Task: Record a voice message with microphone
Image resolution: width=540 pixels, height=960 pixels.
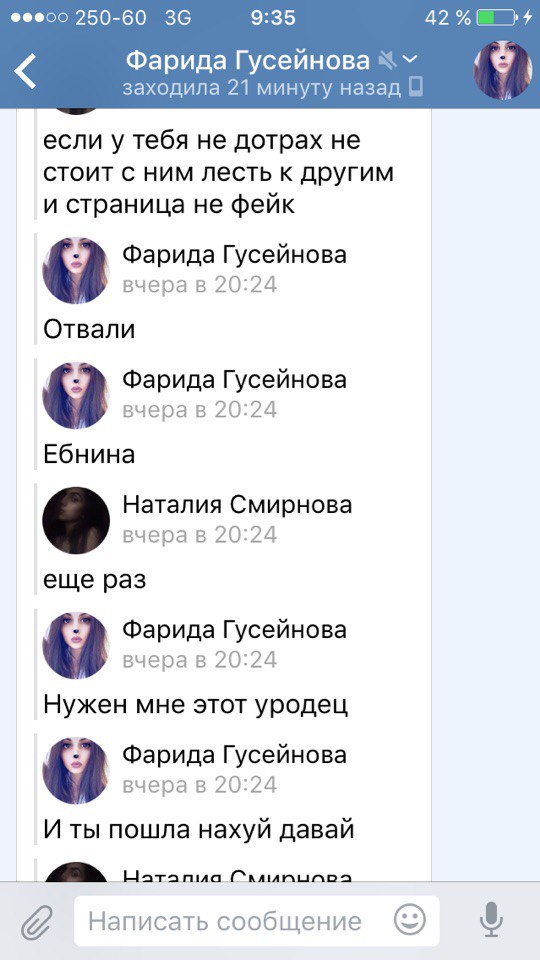Action: (x=490, y=920)
